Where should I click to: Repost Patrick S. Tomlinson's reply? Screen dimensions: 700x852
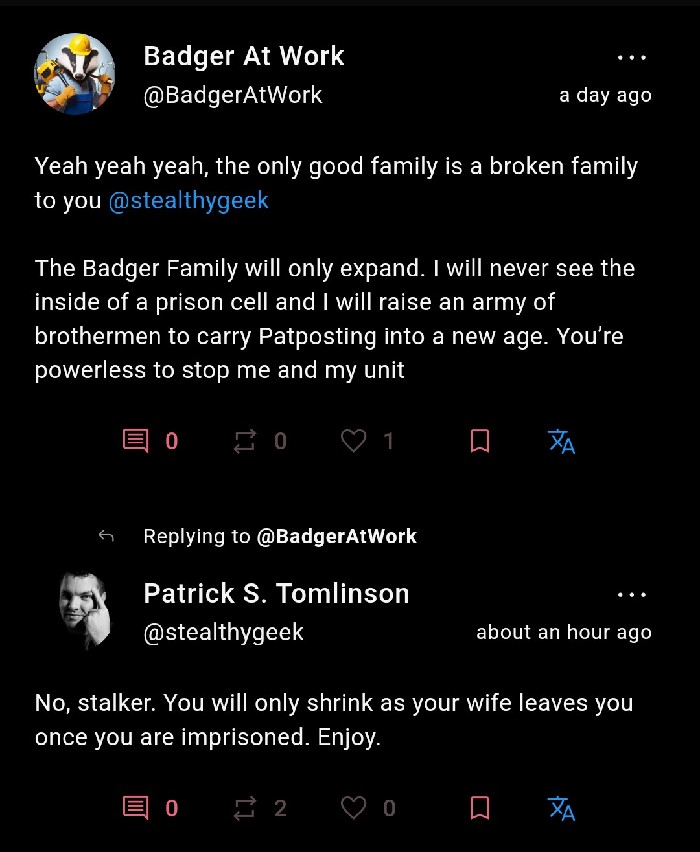[x=245, y=808]
